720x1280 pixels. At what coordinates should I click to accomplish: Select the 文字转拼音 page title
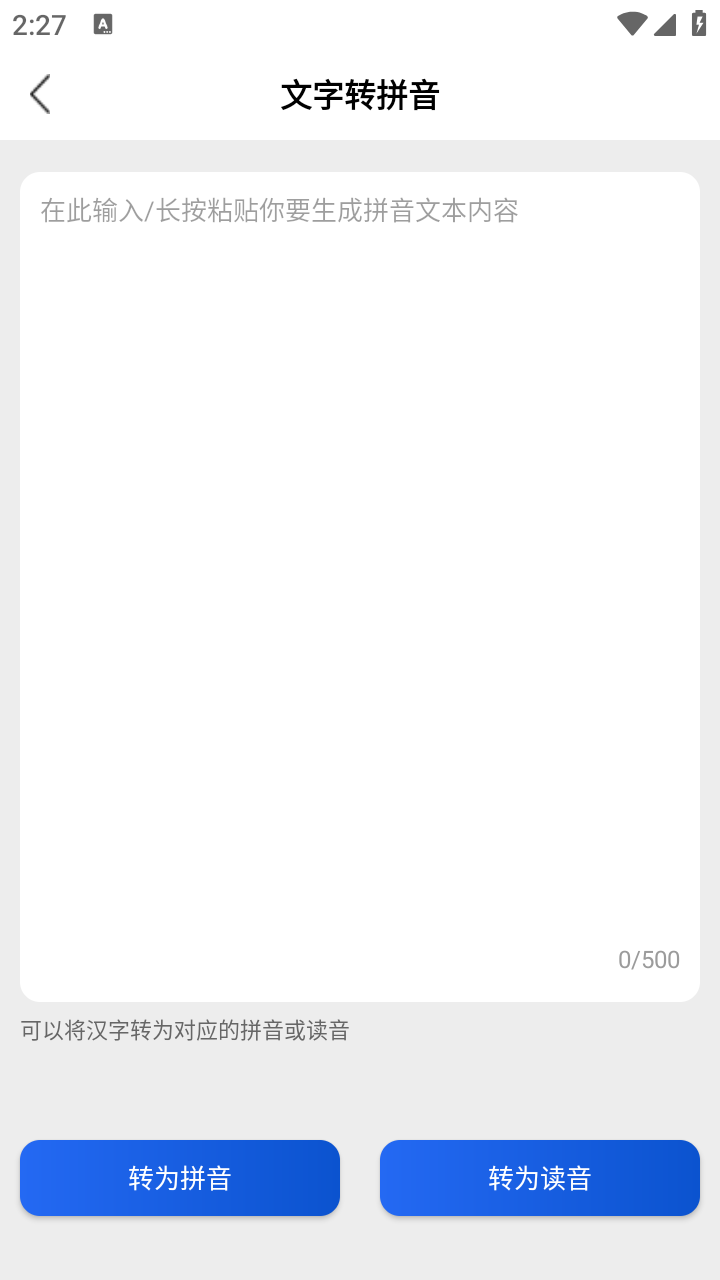360,95
